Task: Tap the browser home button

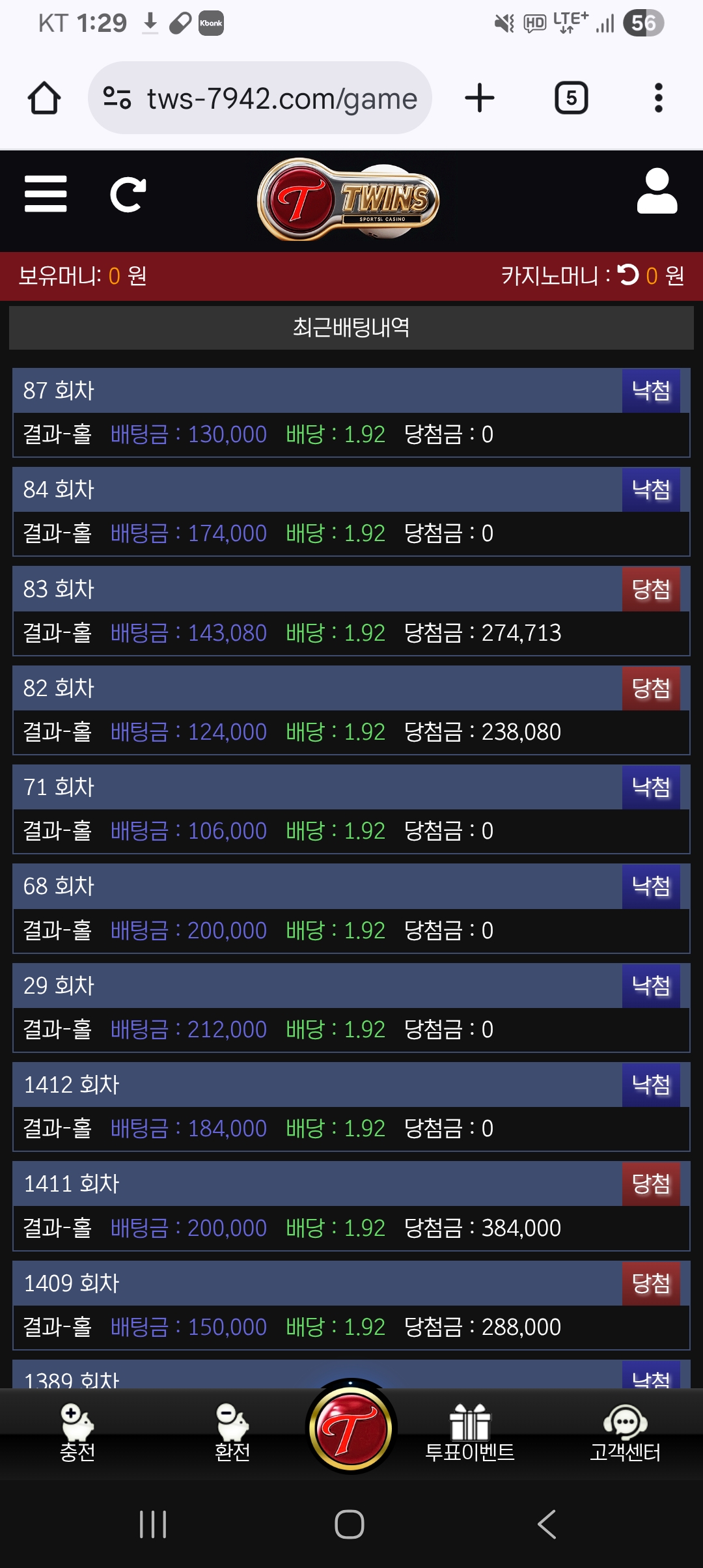Action: coord(44,98)
